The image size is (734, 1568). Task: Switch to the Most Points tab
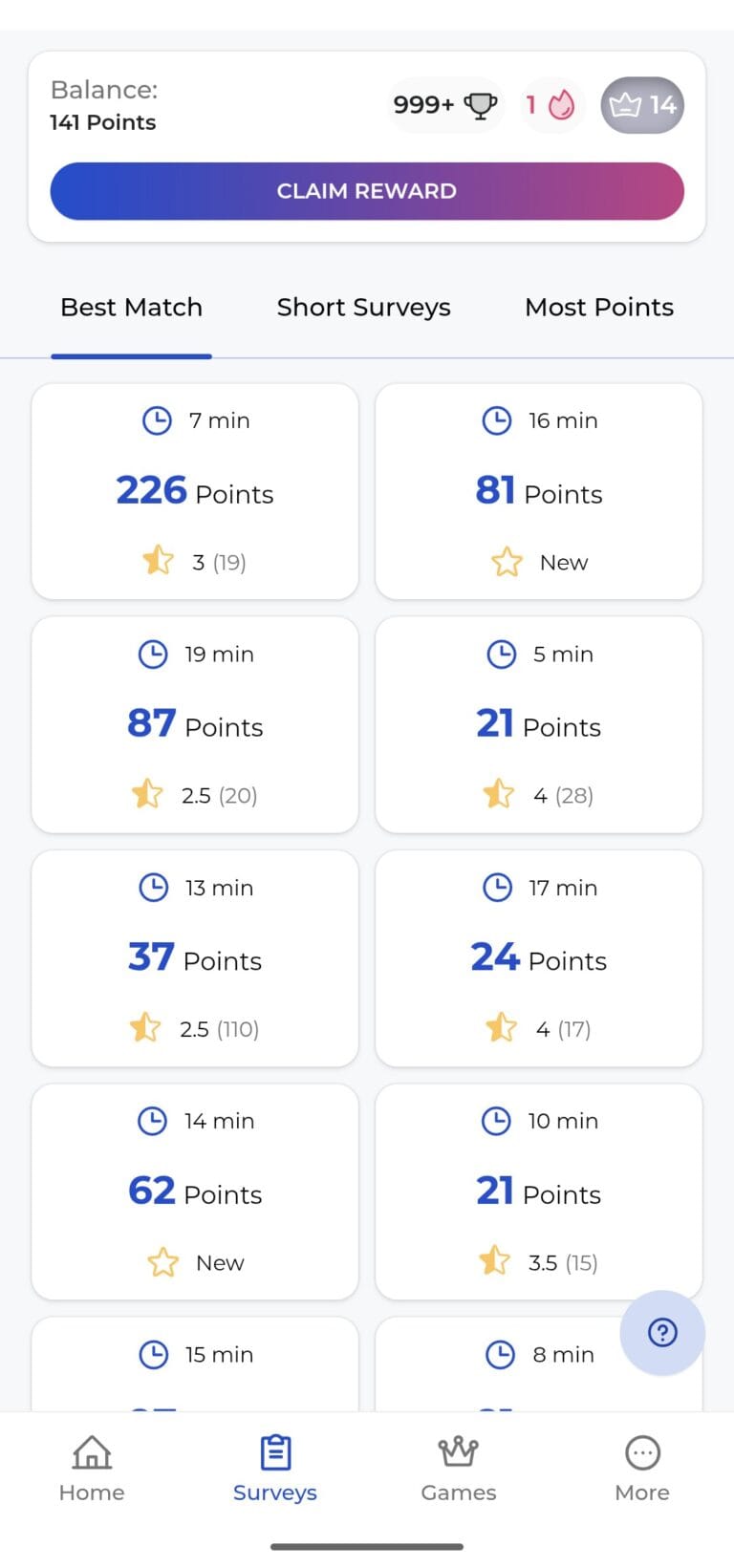pyautogui.click(x=599, y=308)
